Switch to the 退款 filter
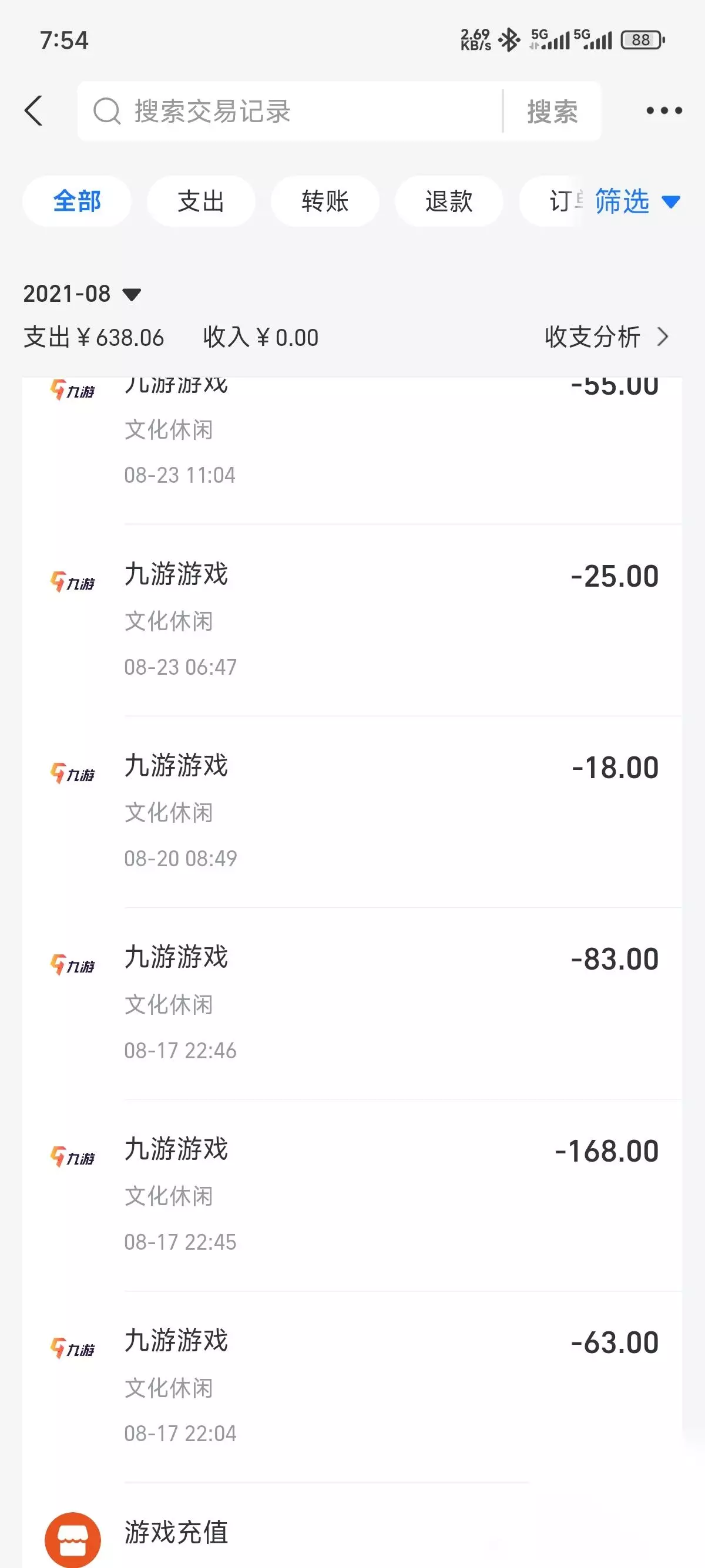 tap(449, 201)
